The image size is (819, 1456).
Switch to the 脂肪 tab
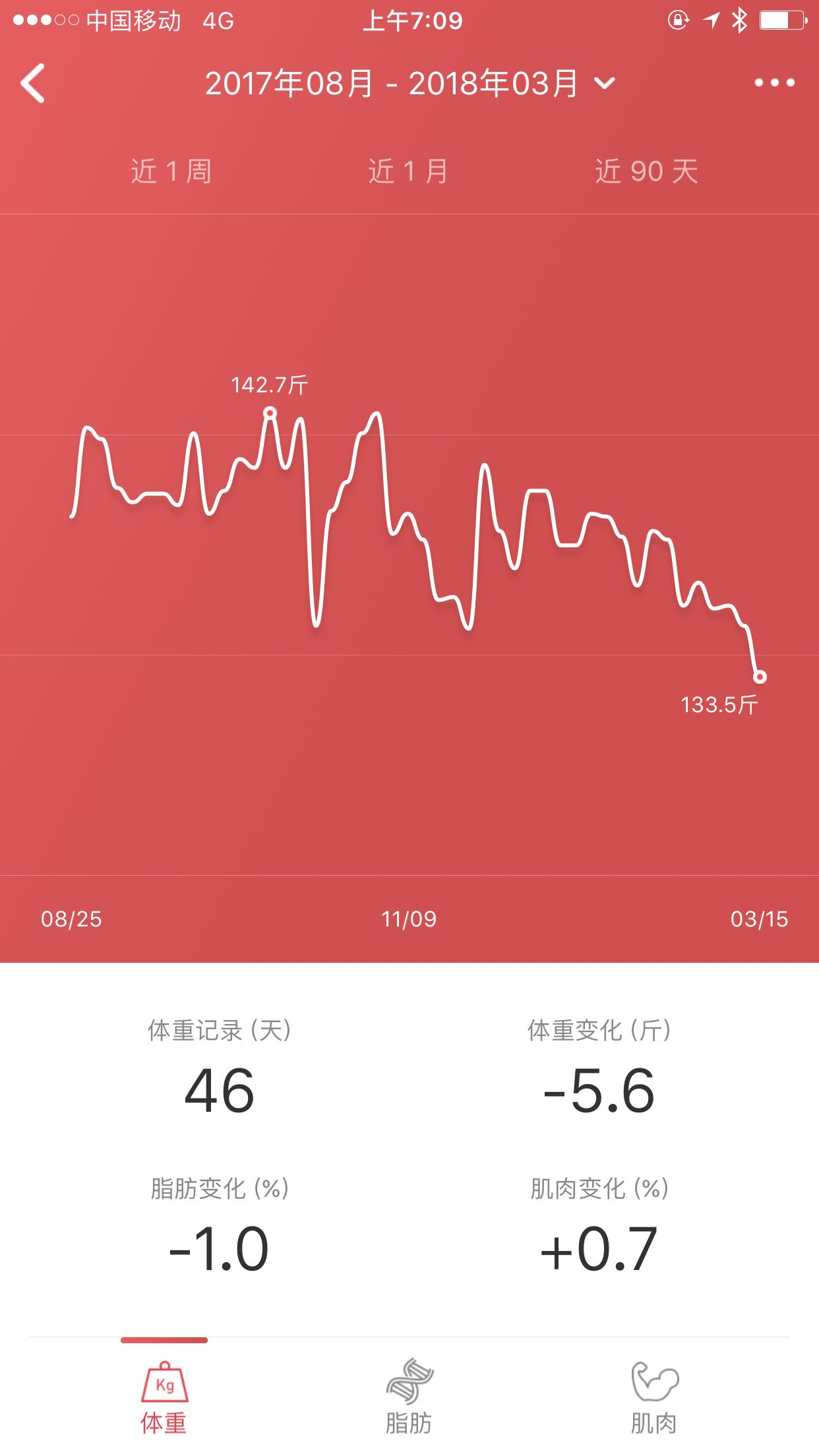(x=409, y=1397)
